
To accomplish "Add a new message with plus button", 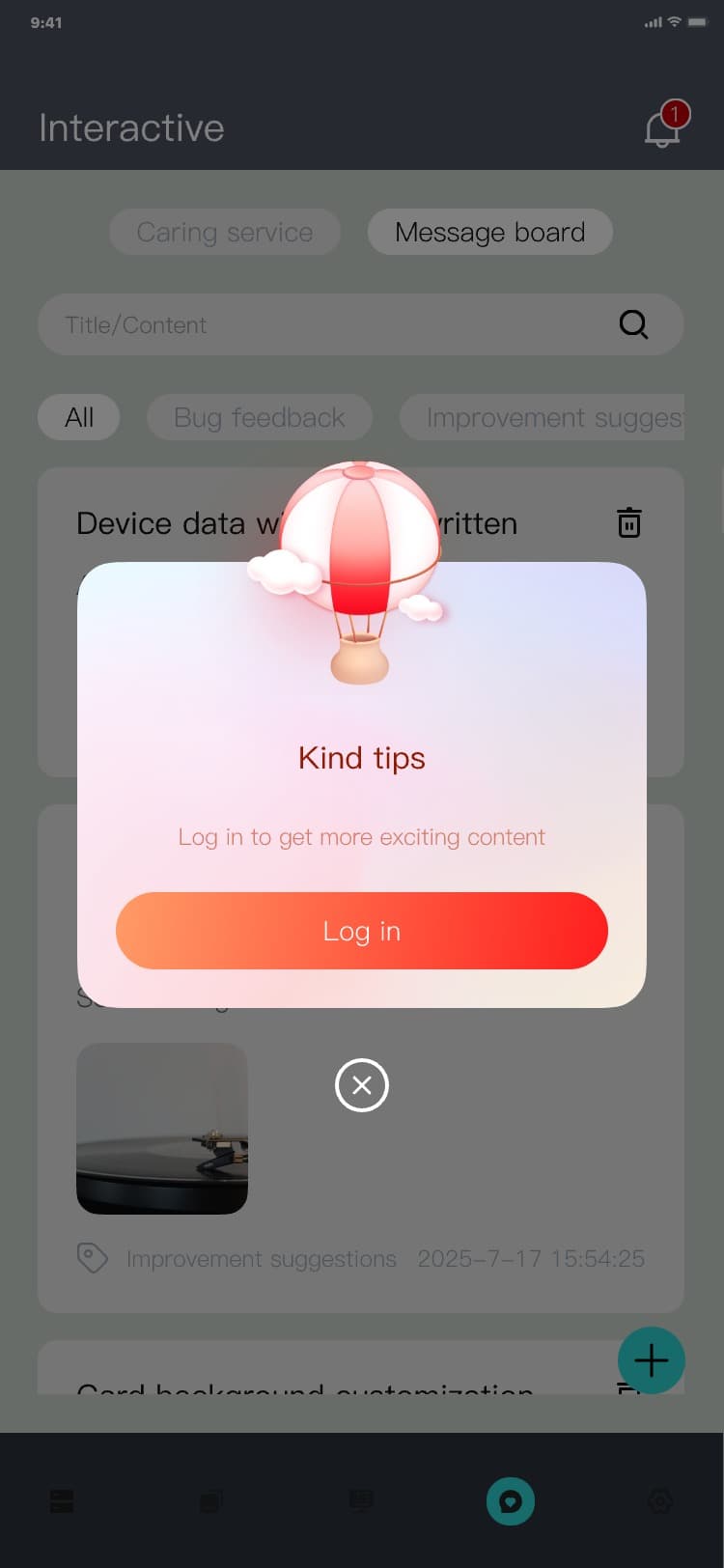I will tap(651, 1360).
